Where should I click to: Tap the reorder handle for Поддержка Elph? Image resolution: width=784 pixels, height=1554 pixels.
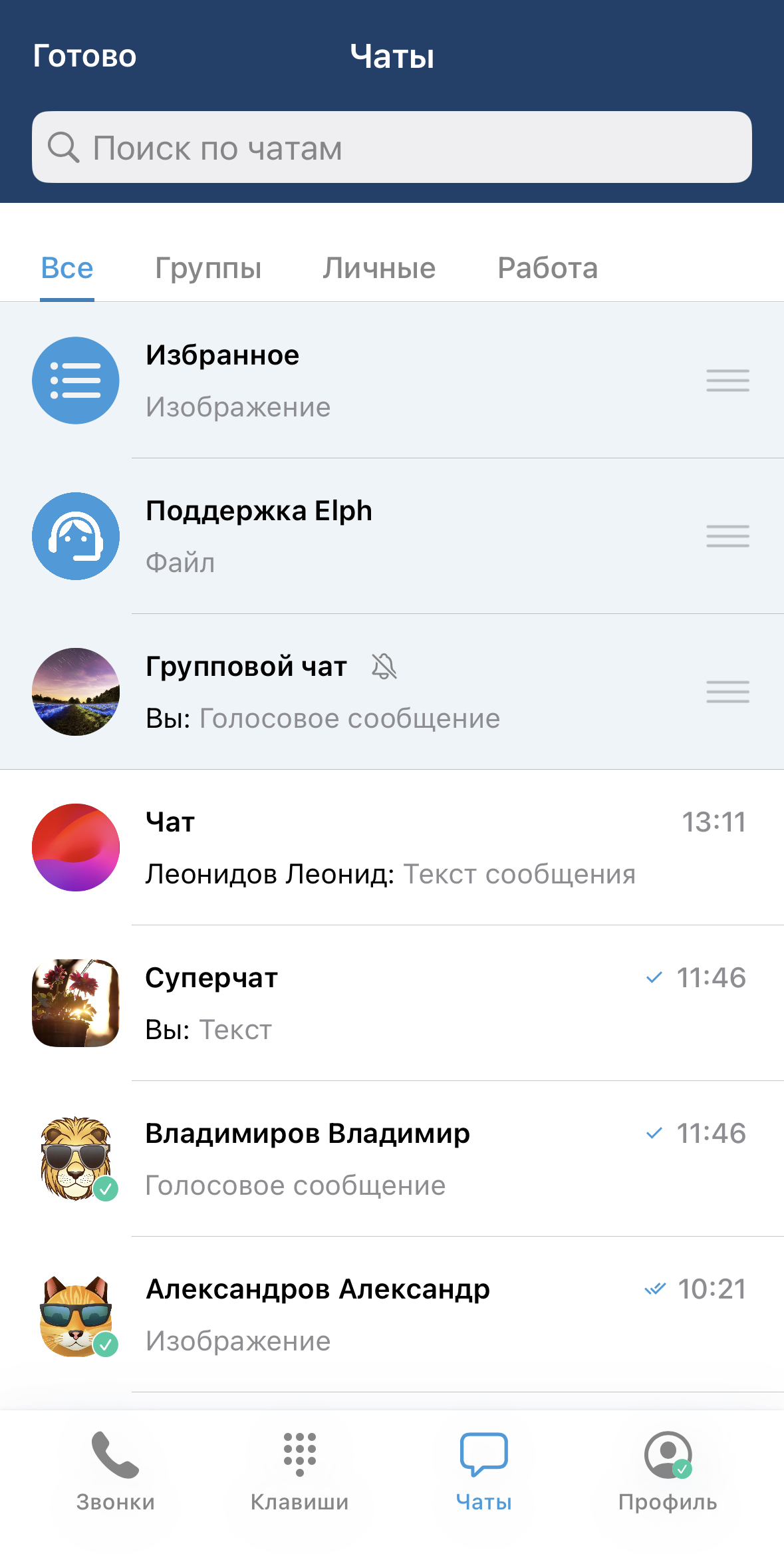coord(727,536)
